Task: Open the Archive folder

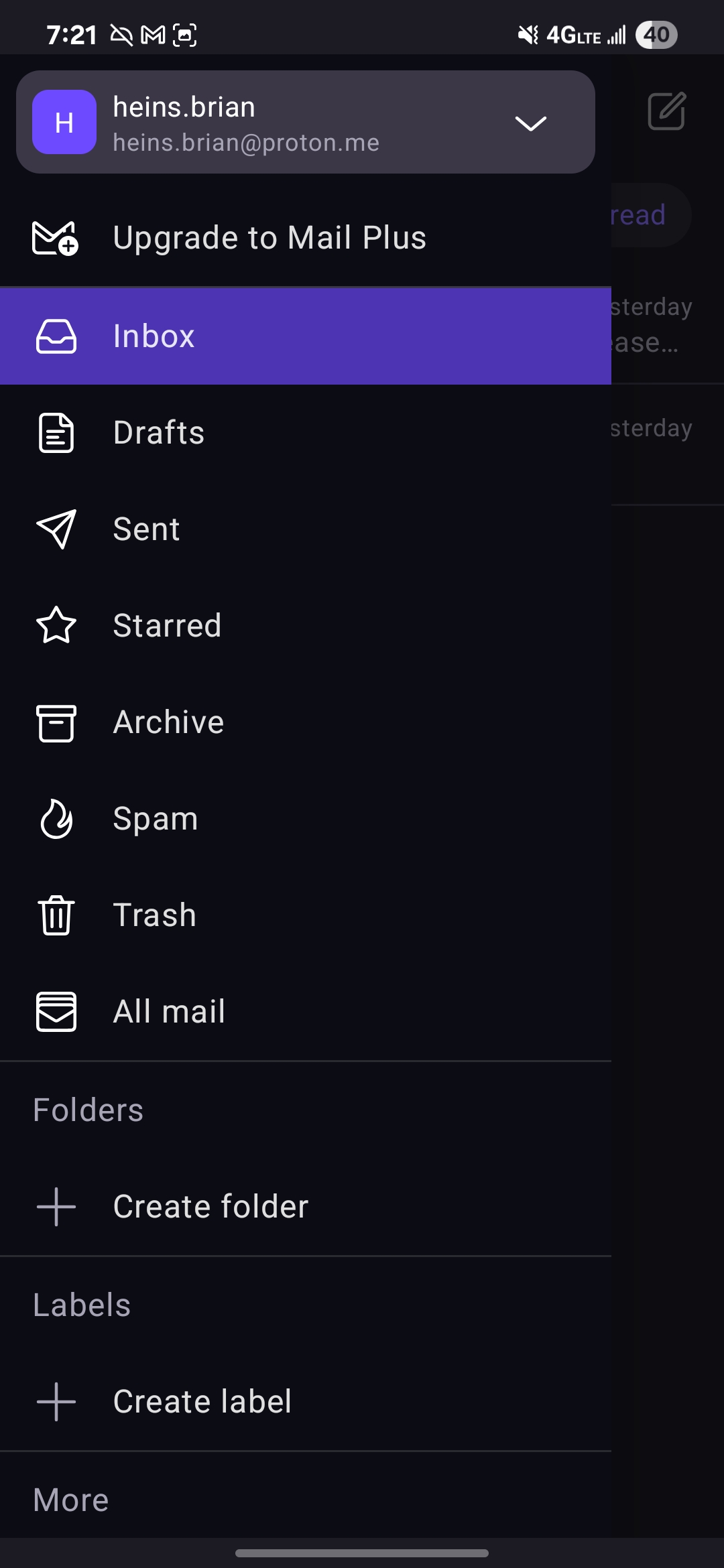Action: (x=306, y=722)
